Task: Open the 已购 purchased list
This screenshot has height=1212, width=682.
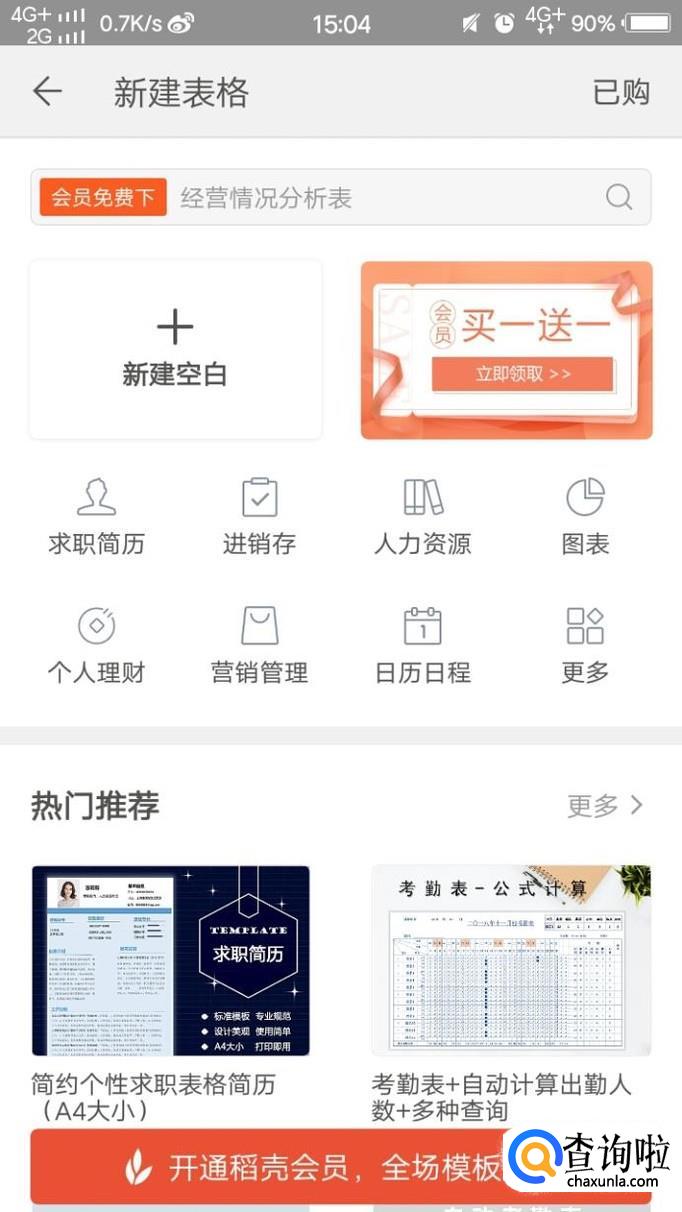Action: click(621, 92)
